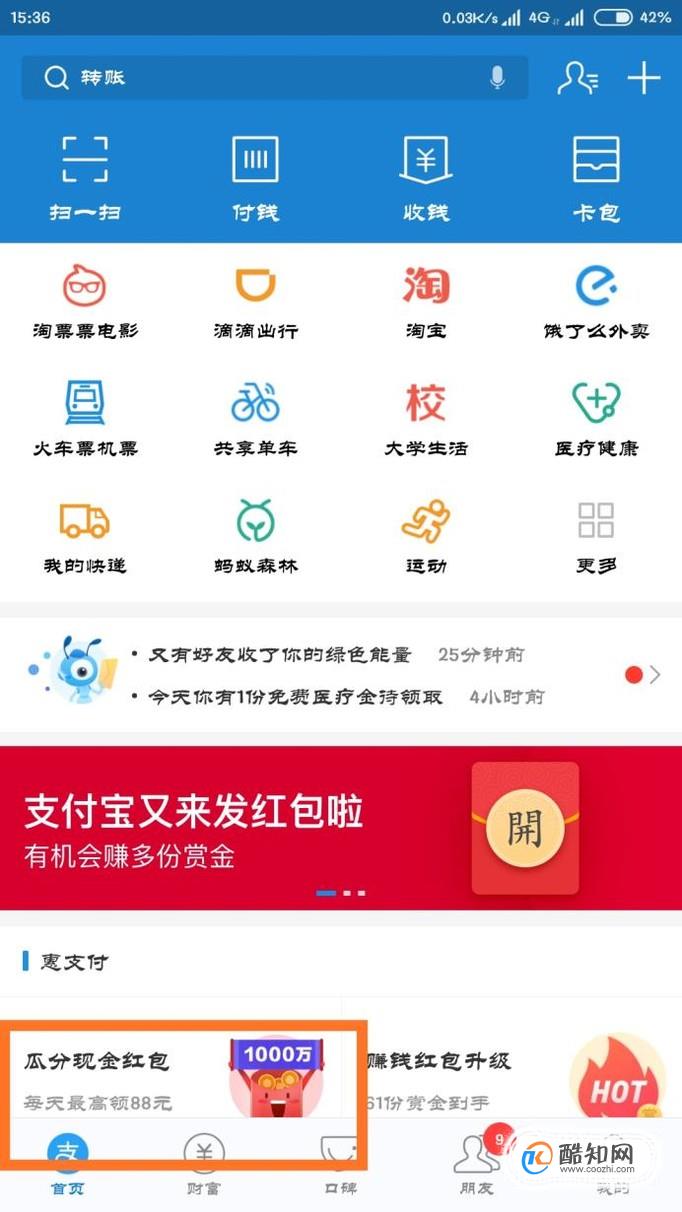Open the plus menu
The image size is (682, 1212).
coord(644,77)
